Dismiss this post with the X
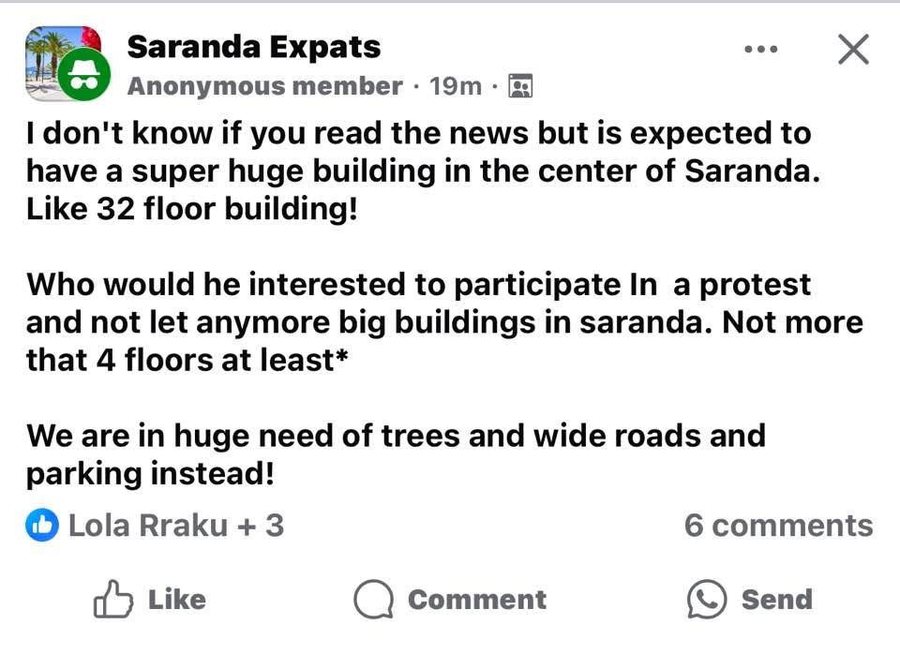900x654 pixels. pos(852,49)
